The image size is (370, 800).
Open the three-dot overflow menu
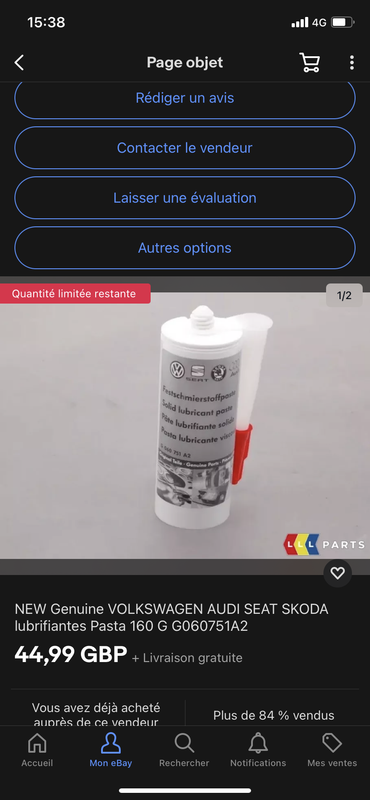pos(352,63)
